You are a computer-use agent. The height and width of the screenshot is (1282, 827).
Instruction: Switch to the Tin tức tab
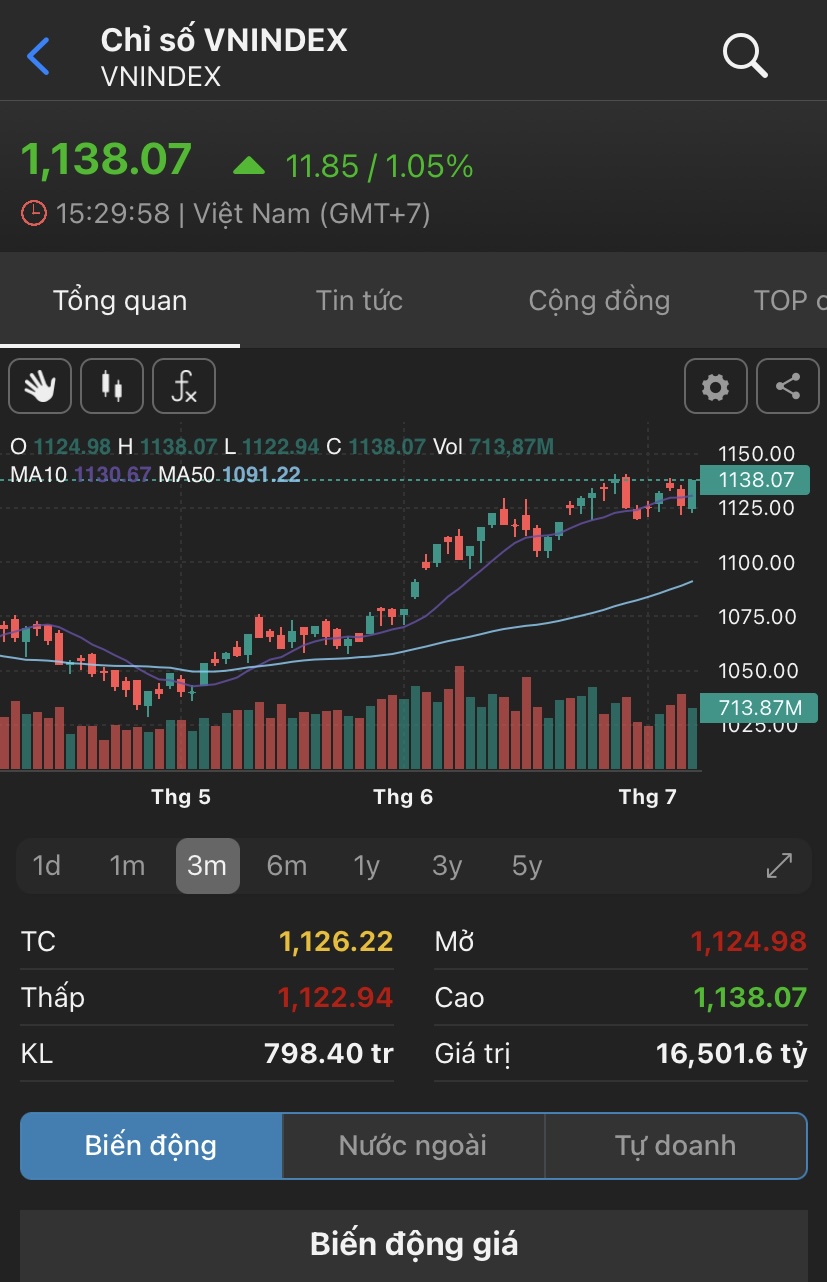[x=359, y=300]
